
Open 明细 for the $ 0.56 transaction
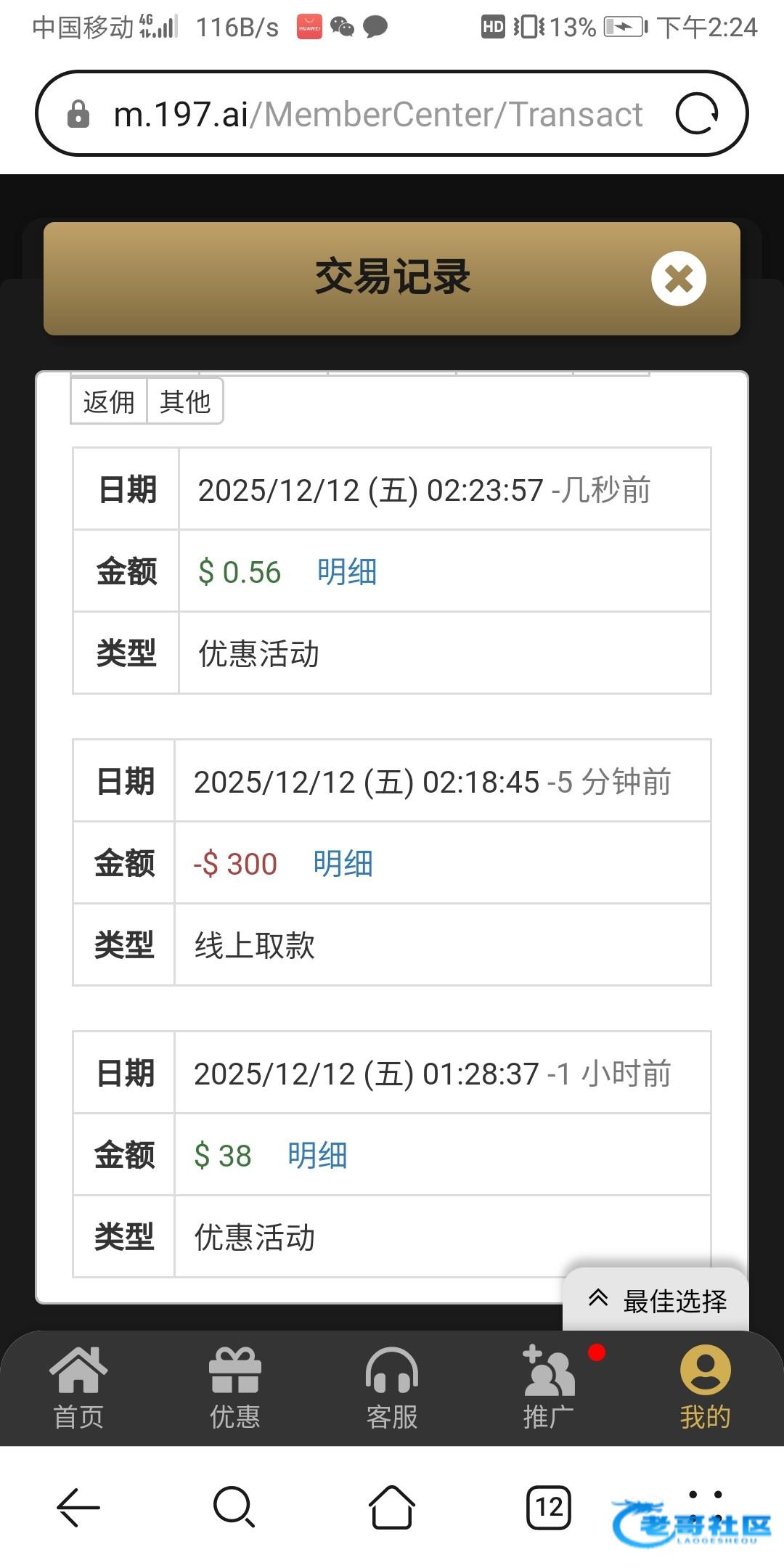(x=347, y=572)
